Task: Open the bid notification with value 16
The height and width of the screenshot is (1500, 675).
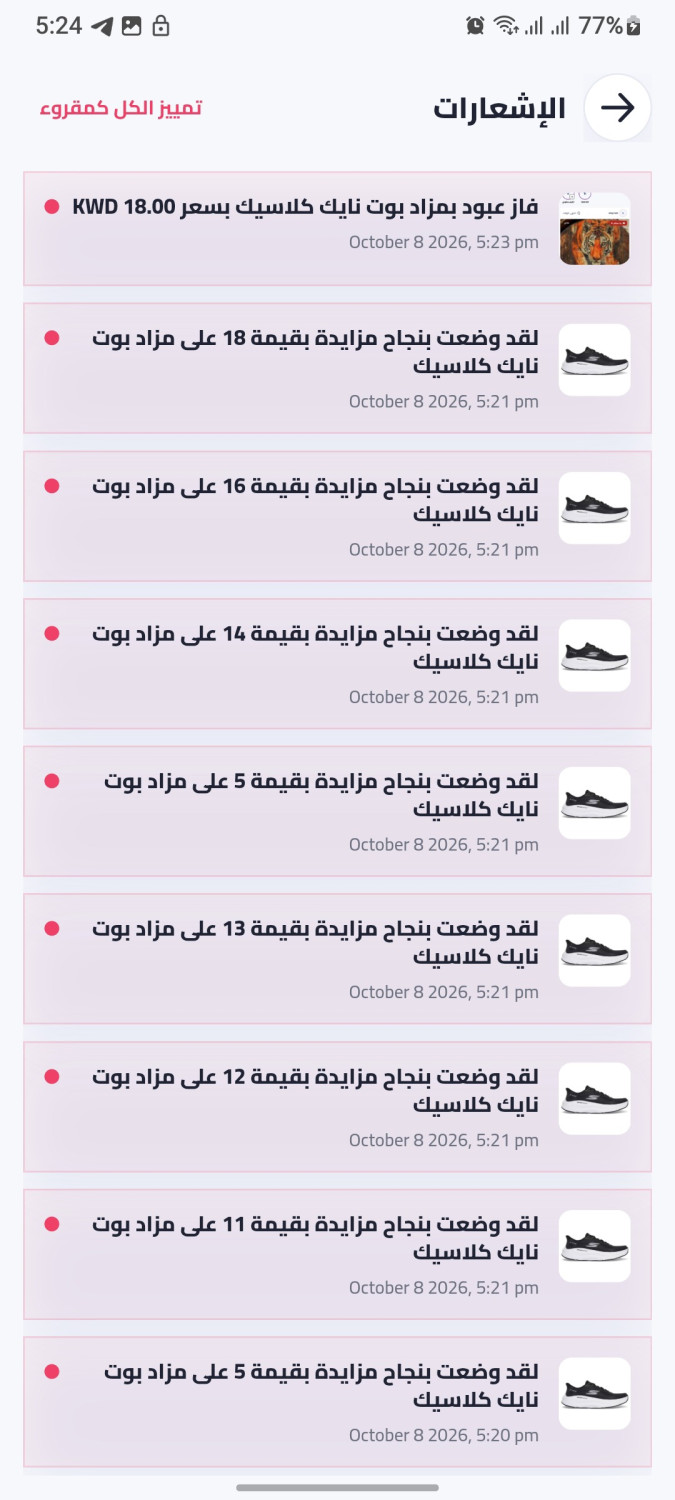Action: (x=338, y=516)
